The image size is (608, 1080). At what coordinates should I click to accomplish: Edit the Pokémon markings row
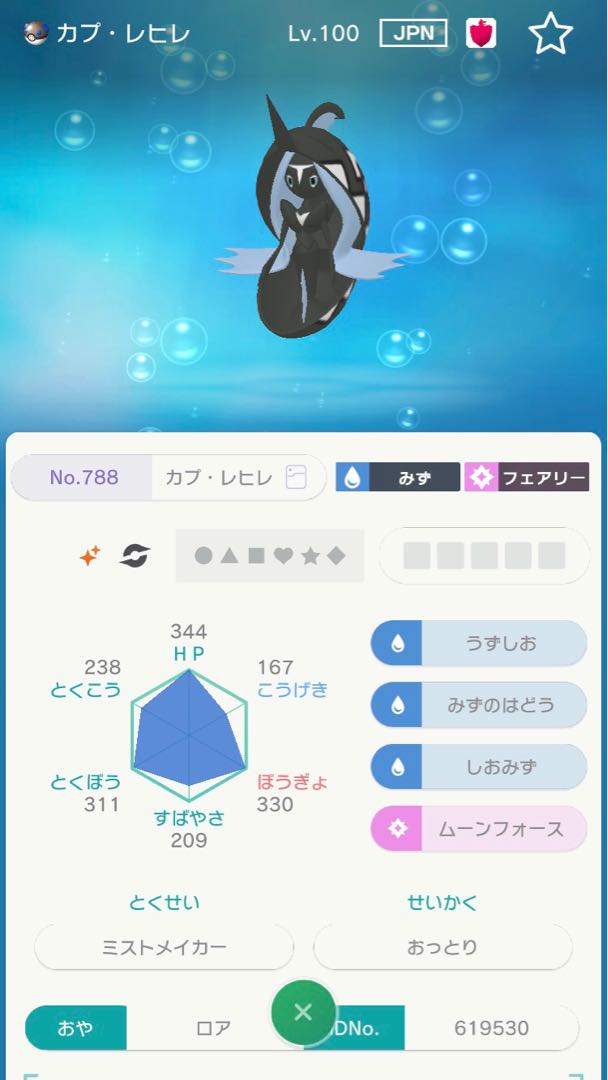coord(269,556)
